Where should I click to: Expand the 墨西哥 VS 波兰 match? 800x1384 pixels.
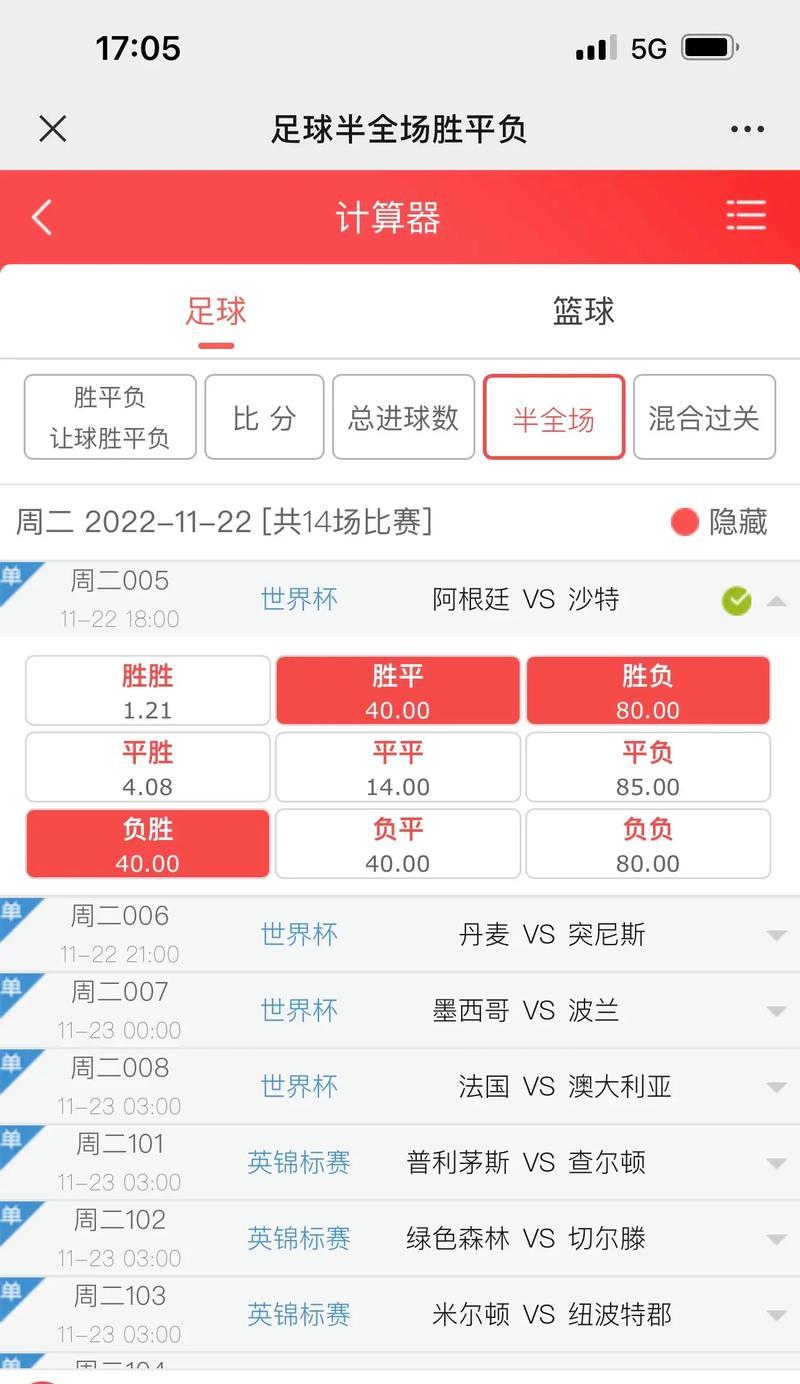[400, 1010]
